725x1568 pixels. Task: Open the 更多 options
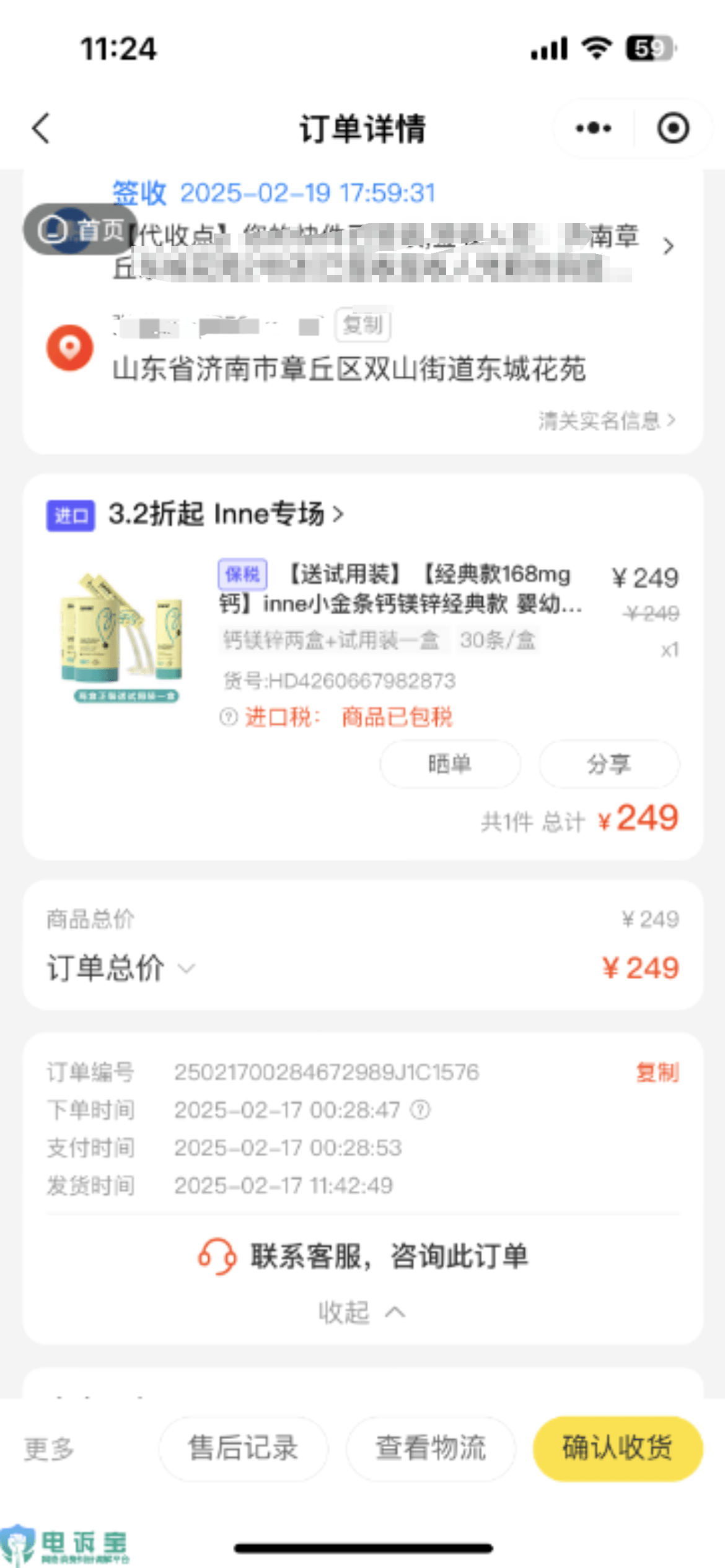[49, 1448]
